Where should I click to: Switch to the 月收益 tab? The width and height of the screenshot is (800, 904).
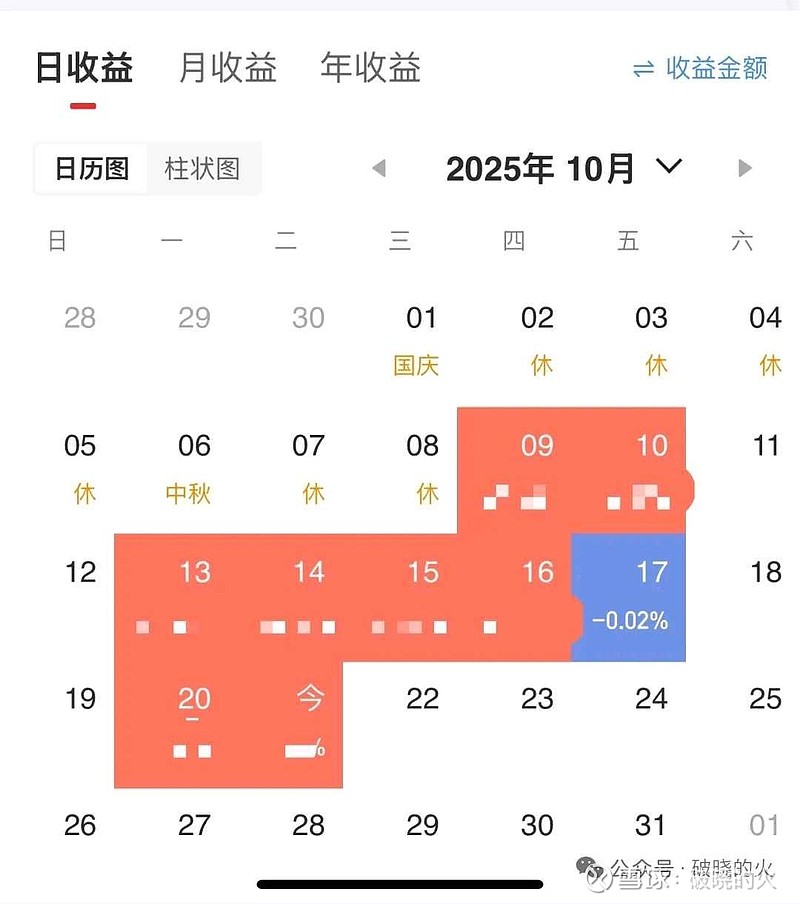point(225,68)
